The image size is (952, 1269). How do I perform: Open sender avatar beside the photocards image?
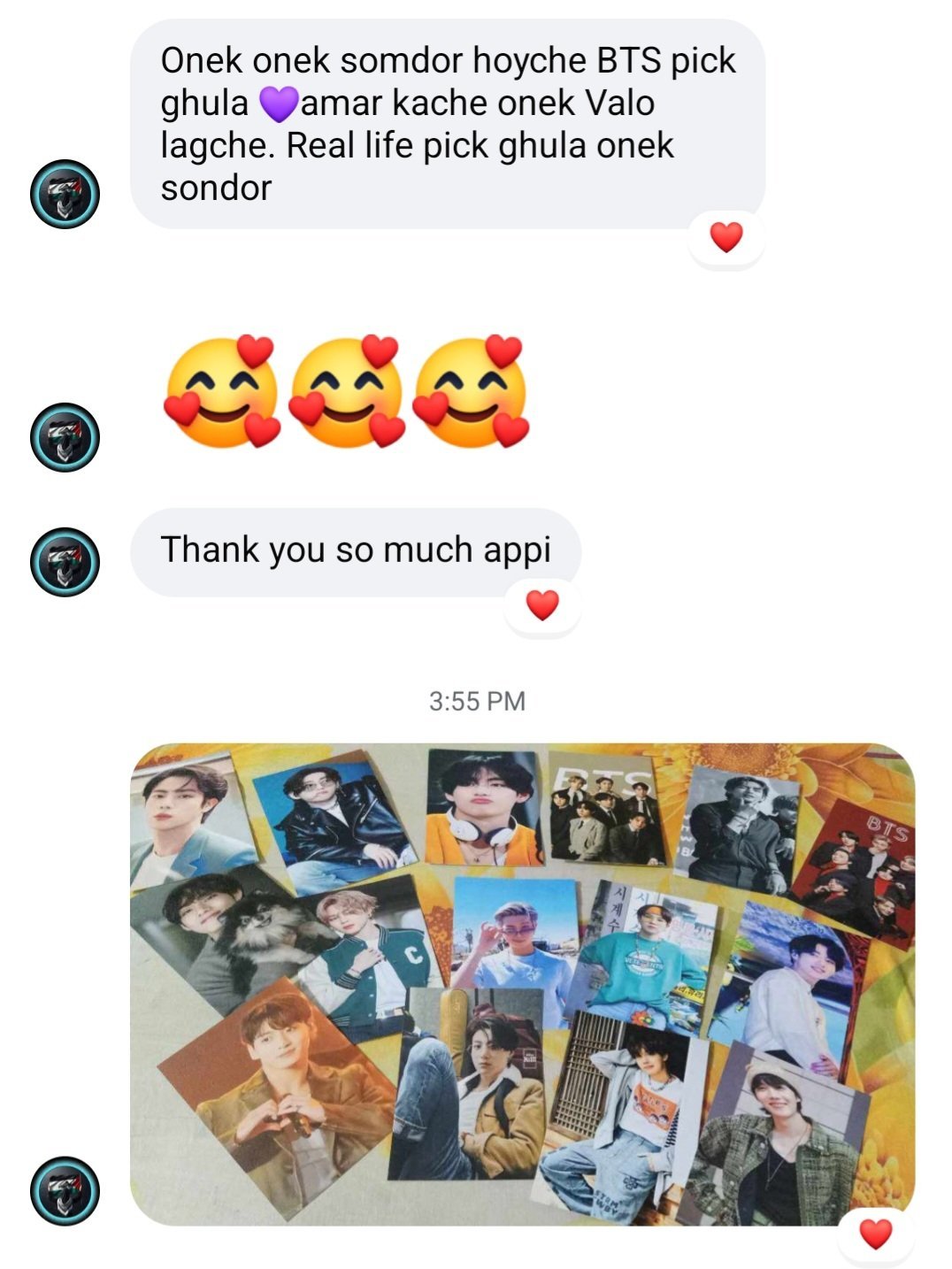pos(65,1190)
